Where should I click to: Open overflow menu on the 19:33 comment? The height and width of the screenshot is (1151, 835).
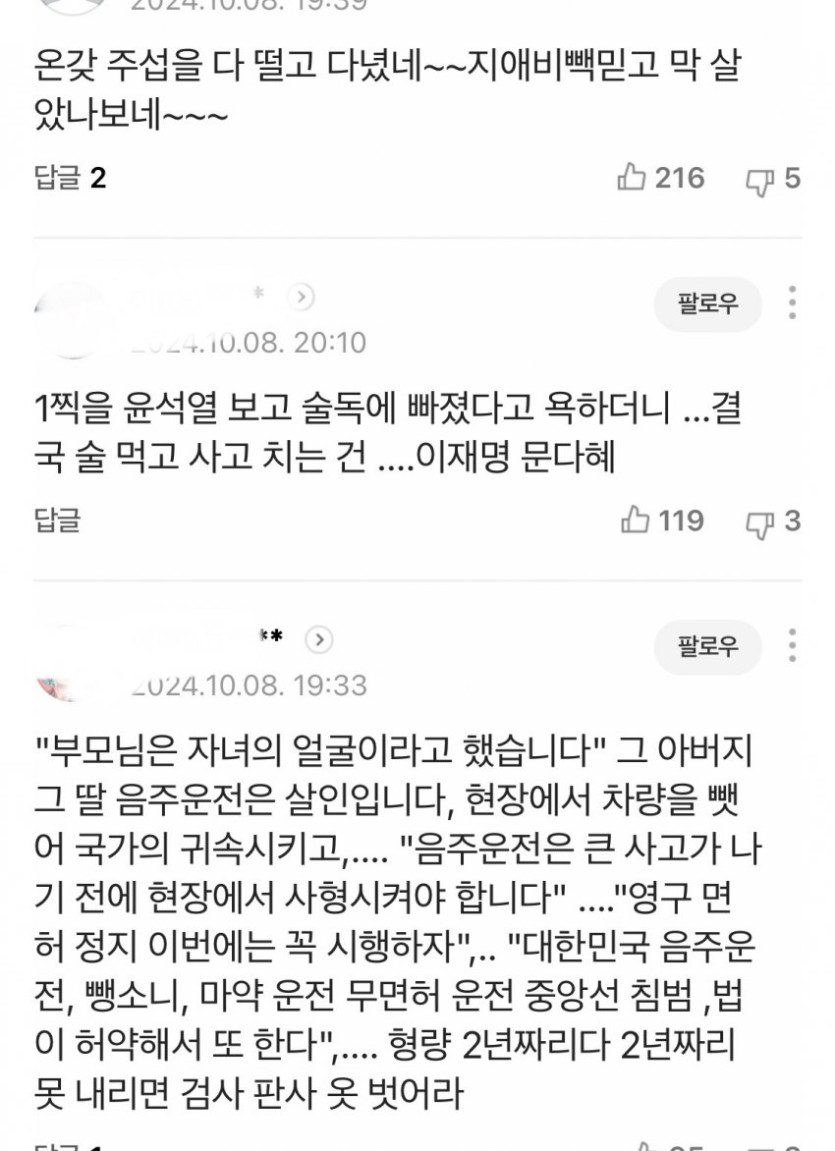[792, 645]
